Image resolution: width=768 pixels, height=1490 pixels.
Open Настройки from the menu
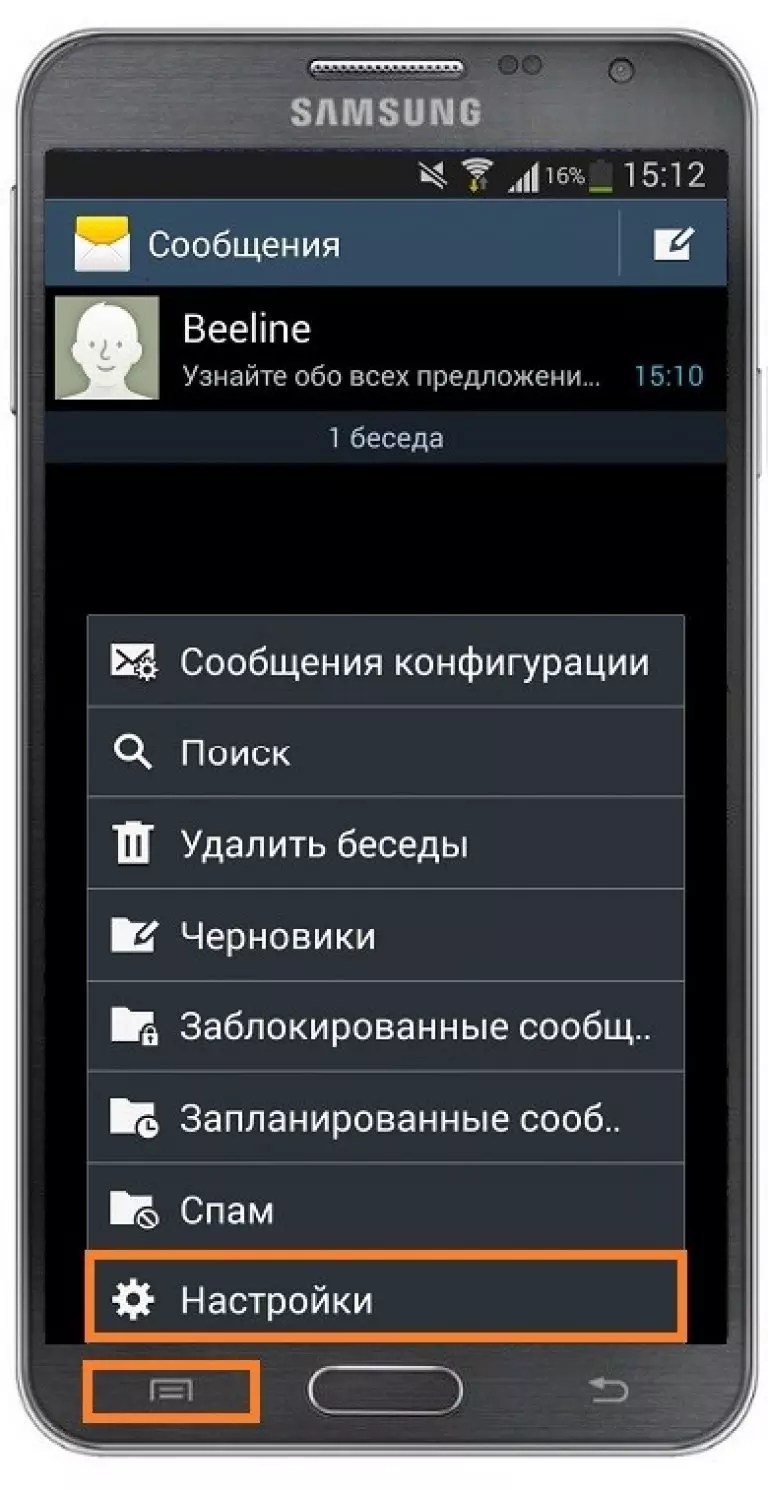386,1300
